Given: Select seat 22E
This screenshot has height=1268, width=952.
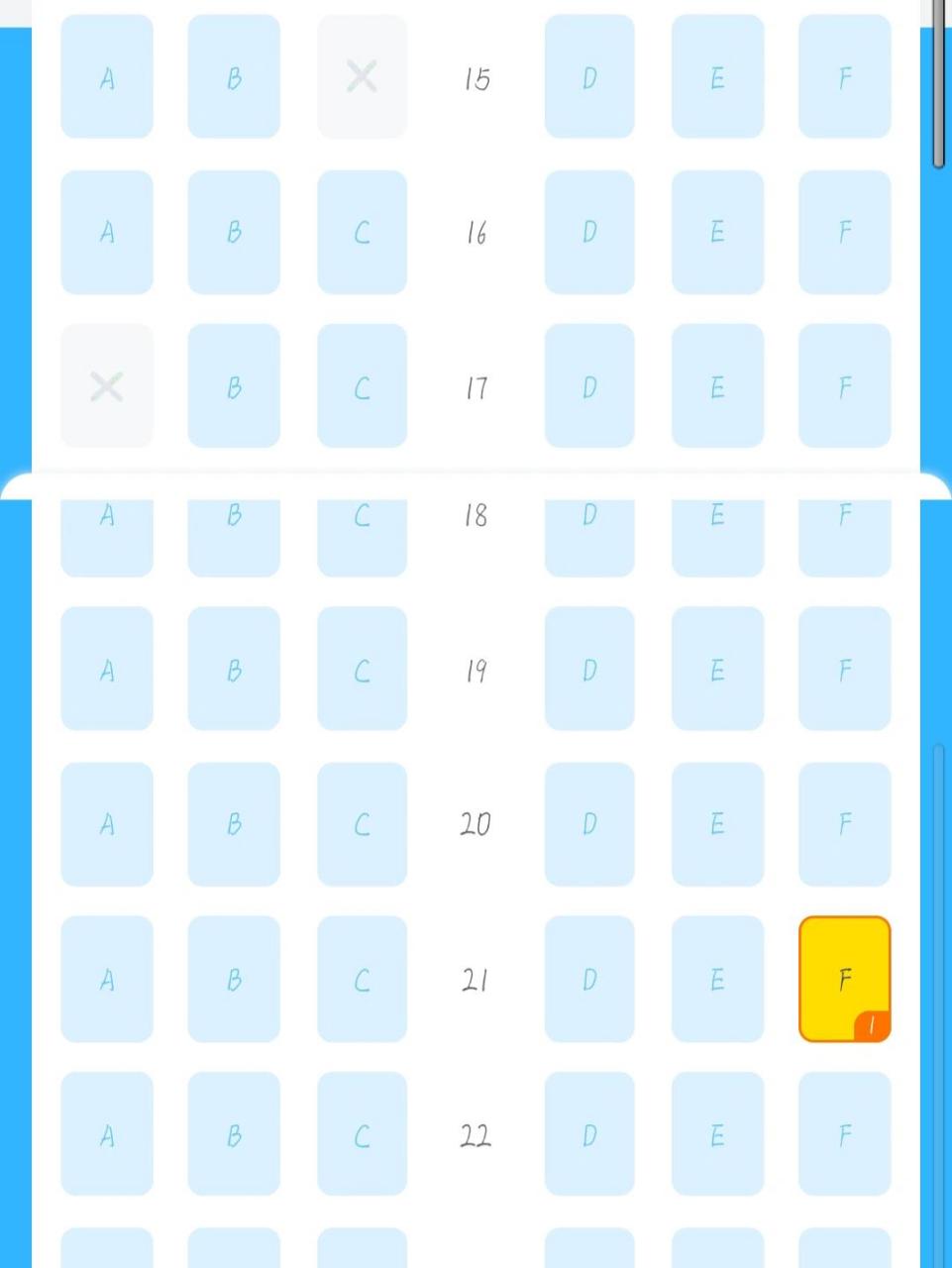Looking at the screenshot, I should (x=717, y=1134).
